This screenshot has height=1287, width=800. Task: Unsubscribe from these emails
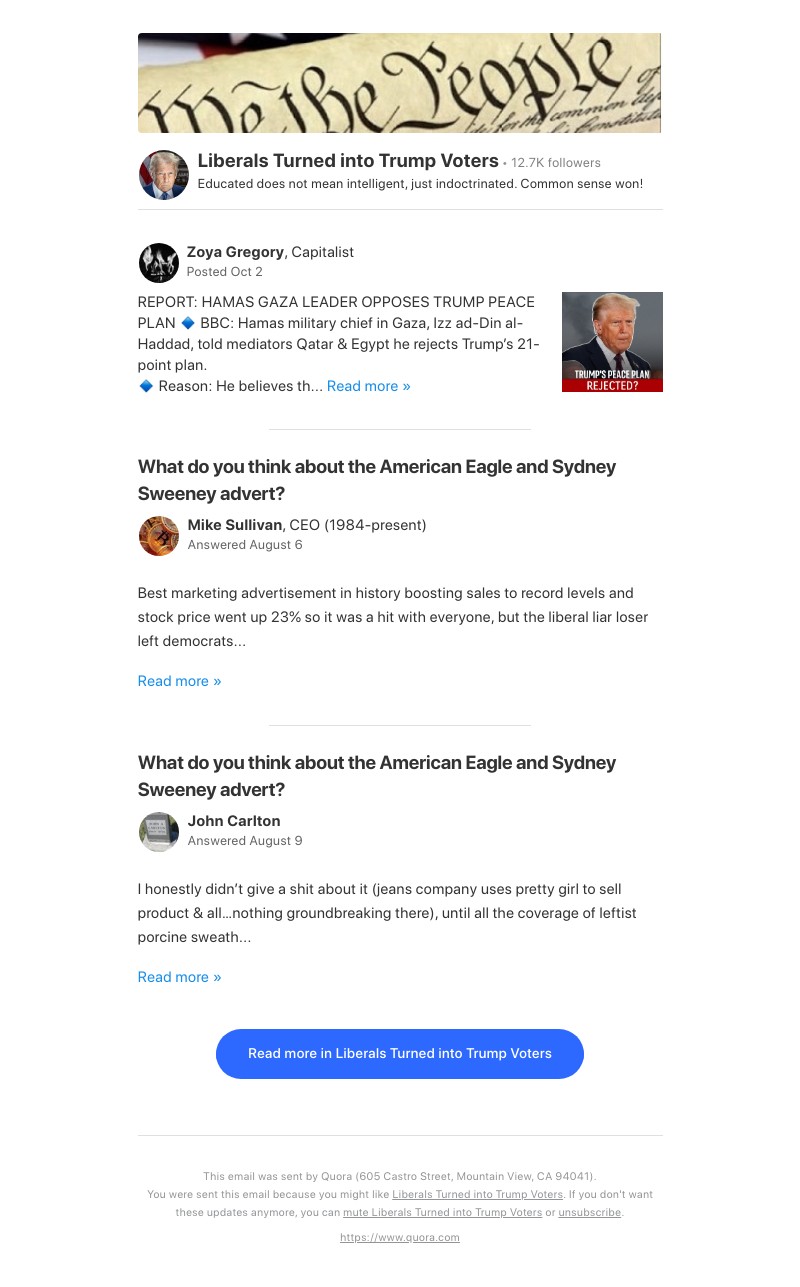coord(589,1212)
